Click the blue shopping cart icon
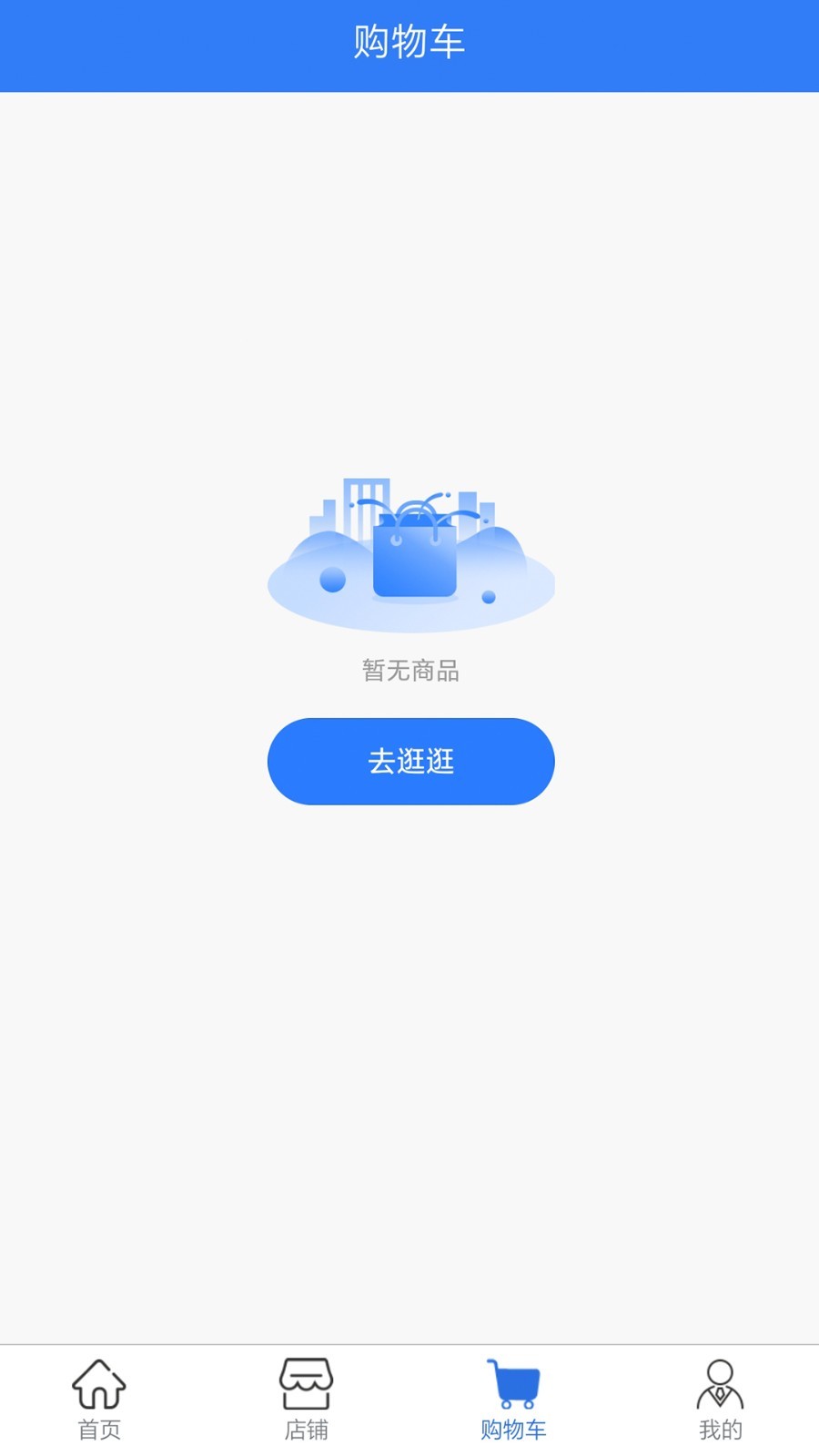Viewport: 819px width, 1456px height. (513, 1382)
